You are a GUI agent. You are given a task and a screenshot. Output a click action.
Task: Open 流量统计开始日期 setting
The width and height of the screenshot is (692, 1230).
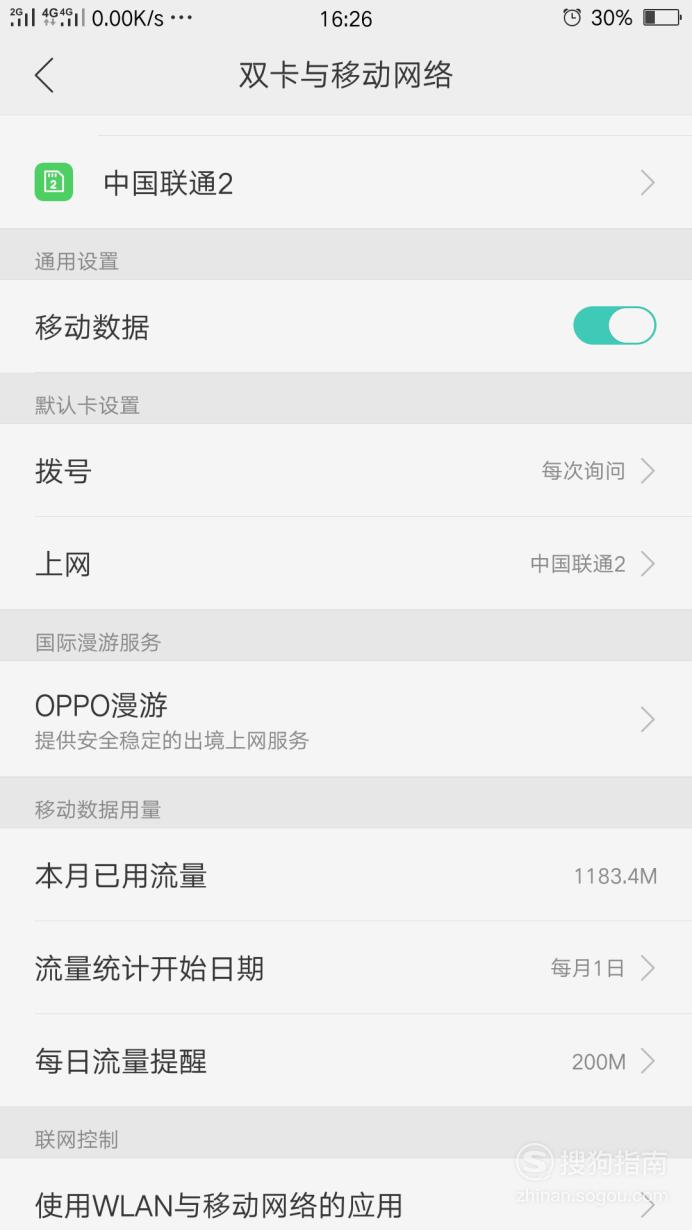tap(346, 967)
